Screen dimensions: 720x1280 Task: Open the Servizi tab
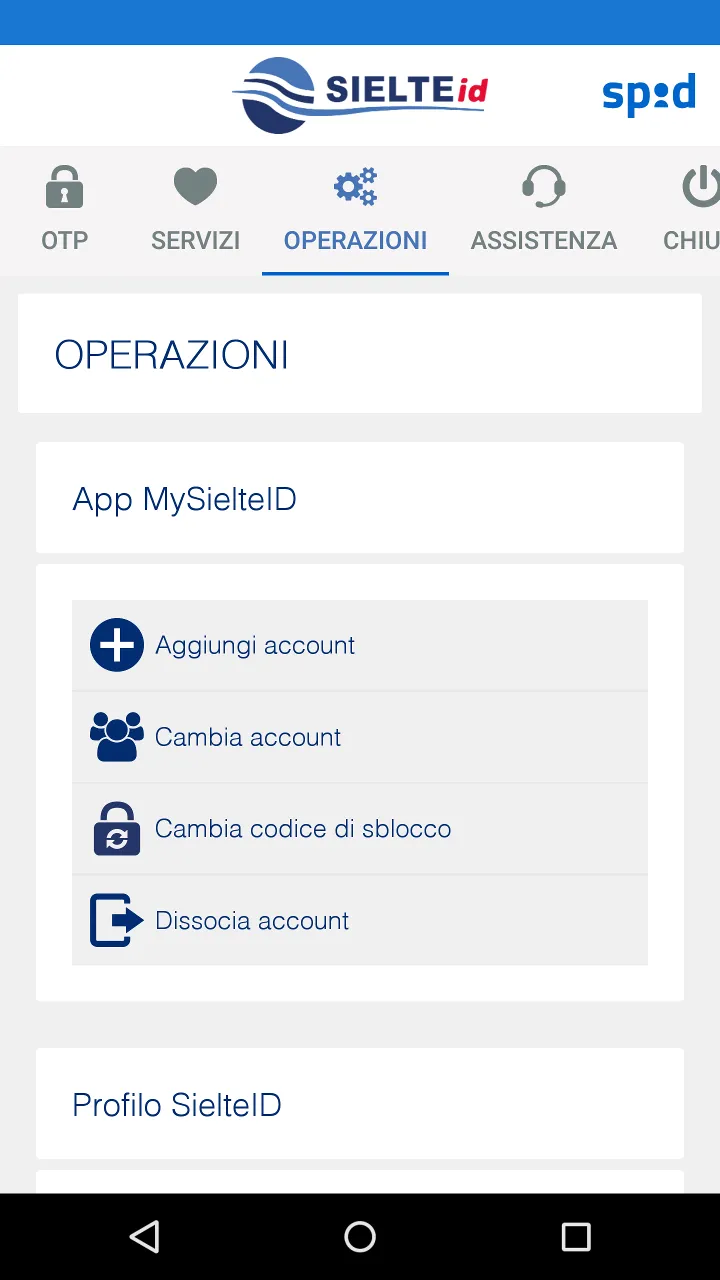[195, 211]
